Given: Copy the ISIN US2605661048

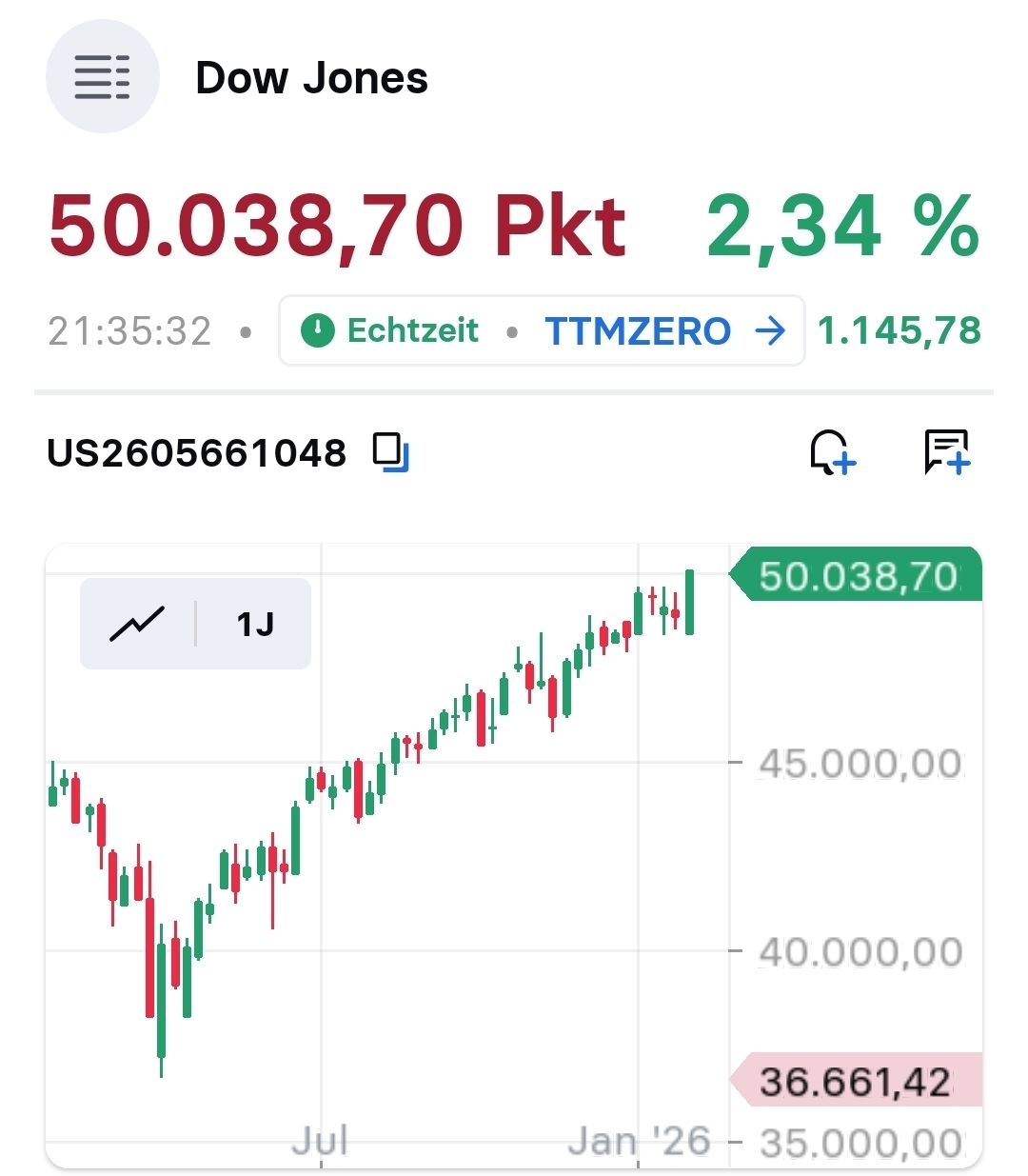Looking at the screenshot, I should 390,451.
